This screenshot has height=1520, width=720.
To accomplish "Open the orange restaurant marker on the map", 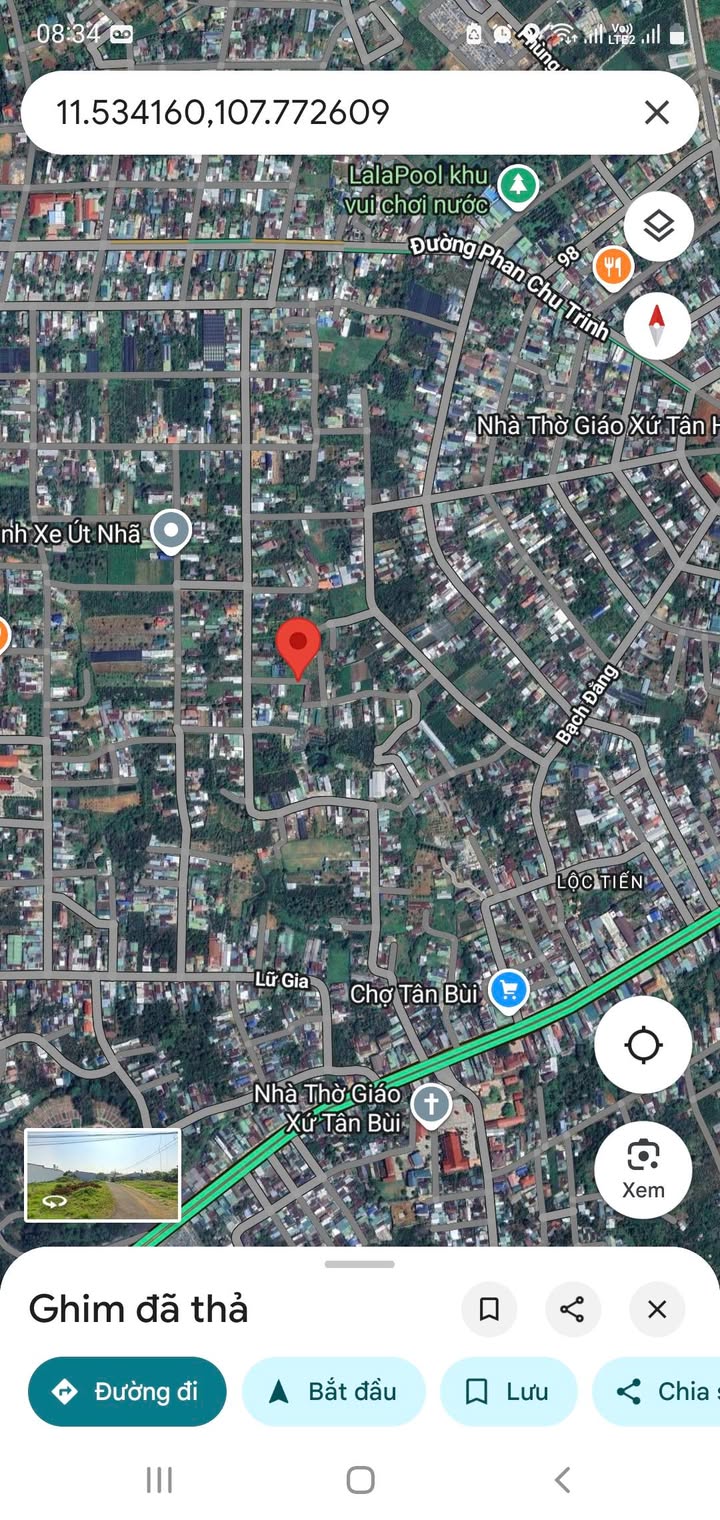I will (612, 267).
